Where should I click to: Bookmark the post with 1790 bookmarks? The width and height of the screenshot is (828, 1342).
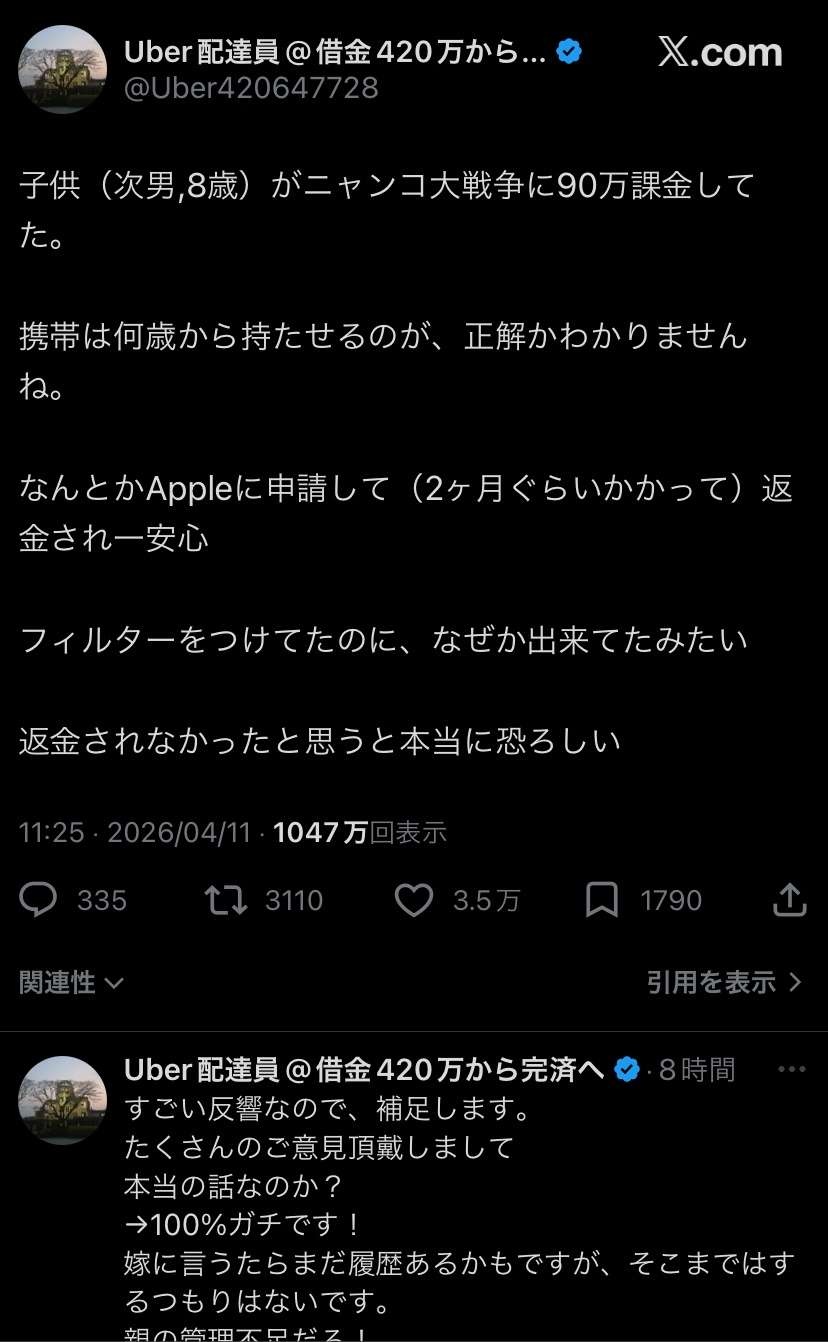602,900
